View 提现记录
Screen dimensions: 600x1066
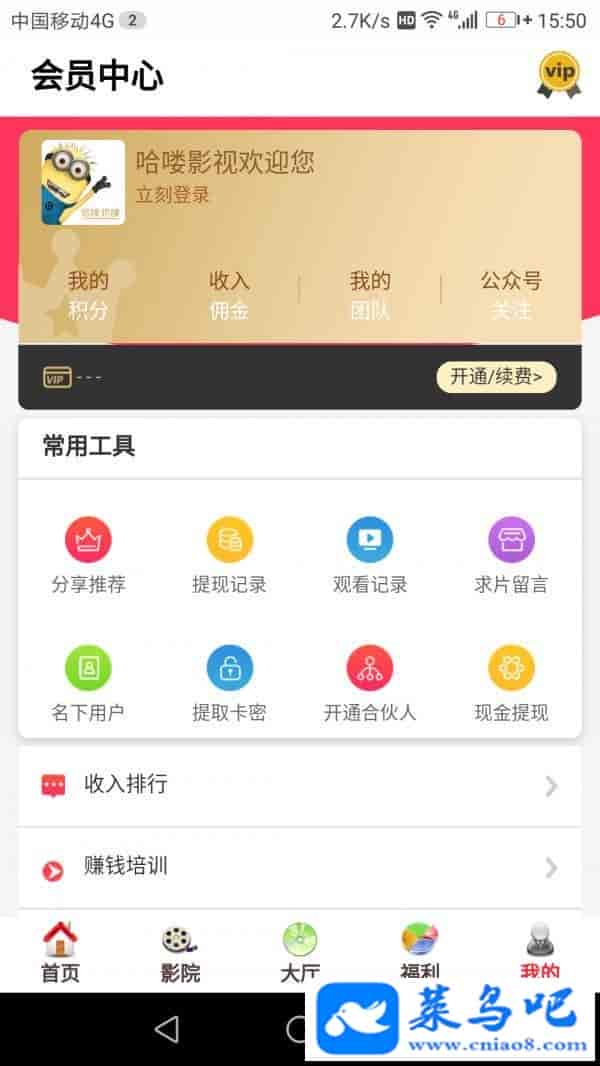pyautogui.click(x=229, y=556)
